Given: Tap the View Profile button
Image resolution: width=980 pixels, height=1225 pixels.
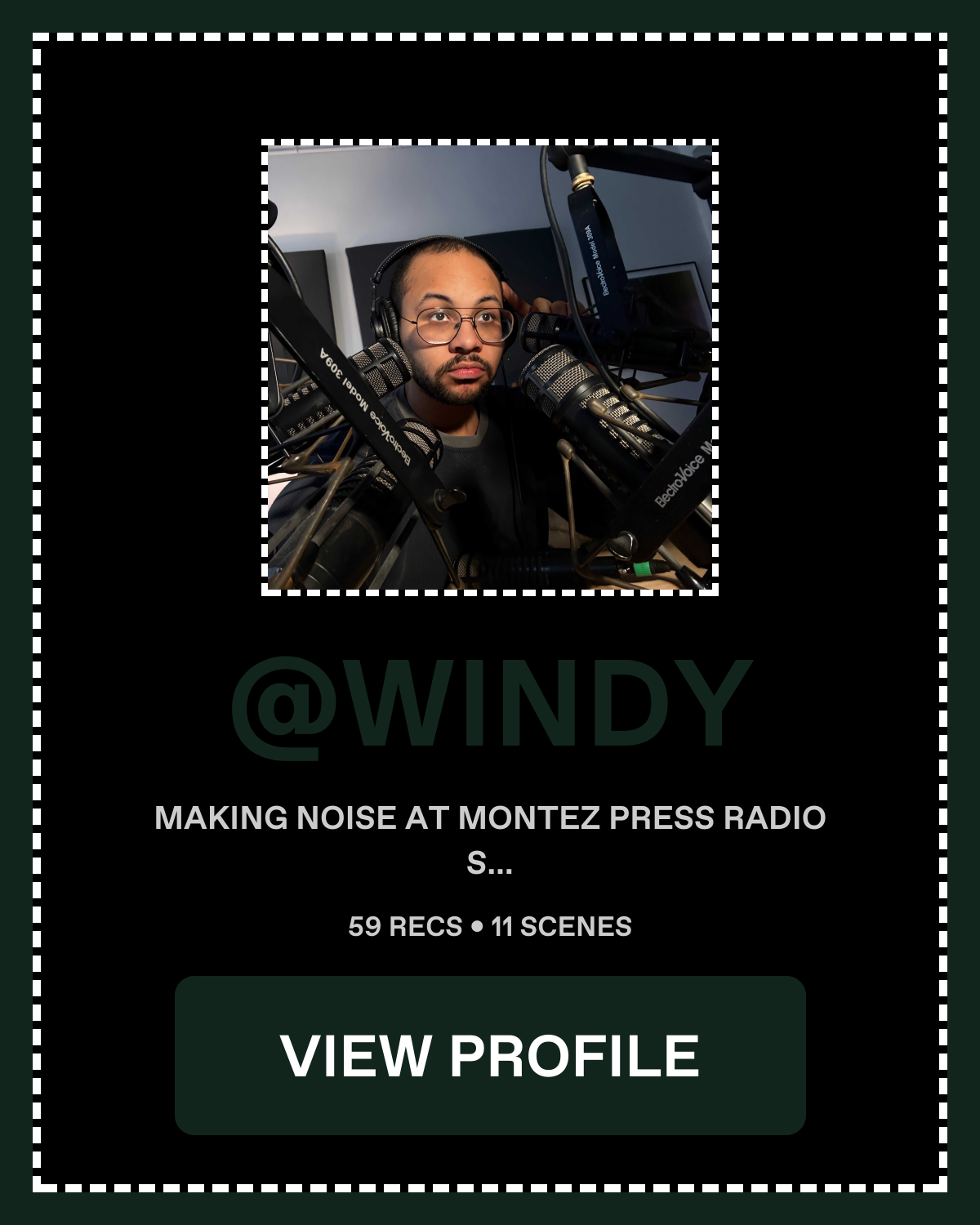Looking at the screenshot, I should [490, 1054].
